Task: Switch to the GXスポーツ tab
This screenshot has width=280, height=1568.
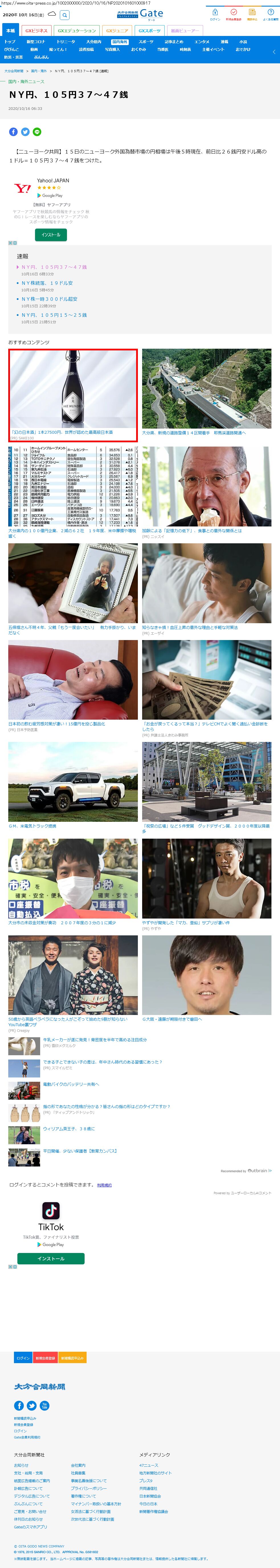Action: 150,31
